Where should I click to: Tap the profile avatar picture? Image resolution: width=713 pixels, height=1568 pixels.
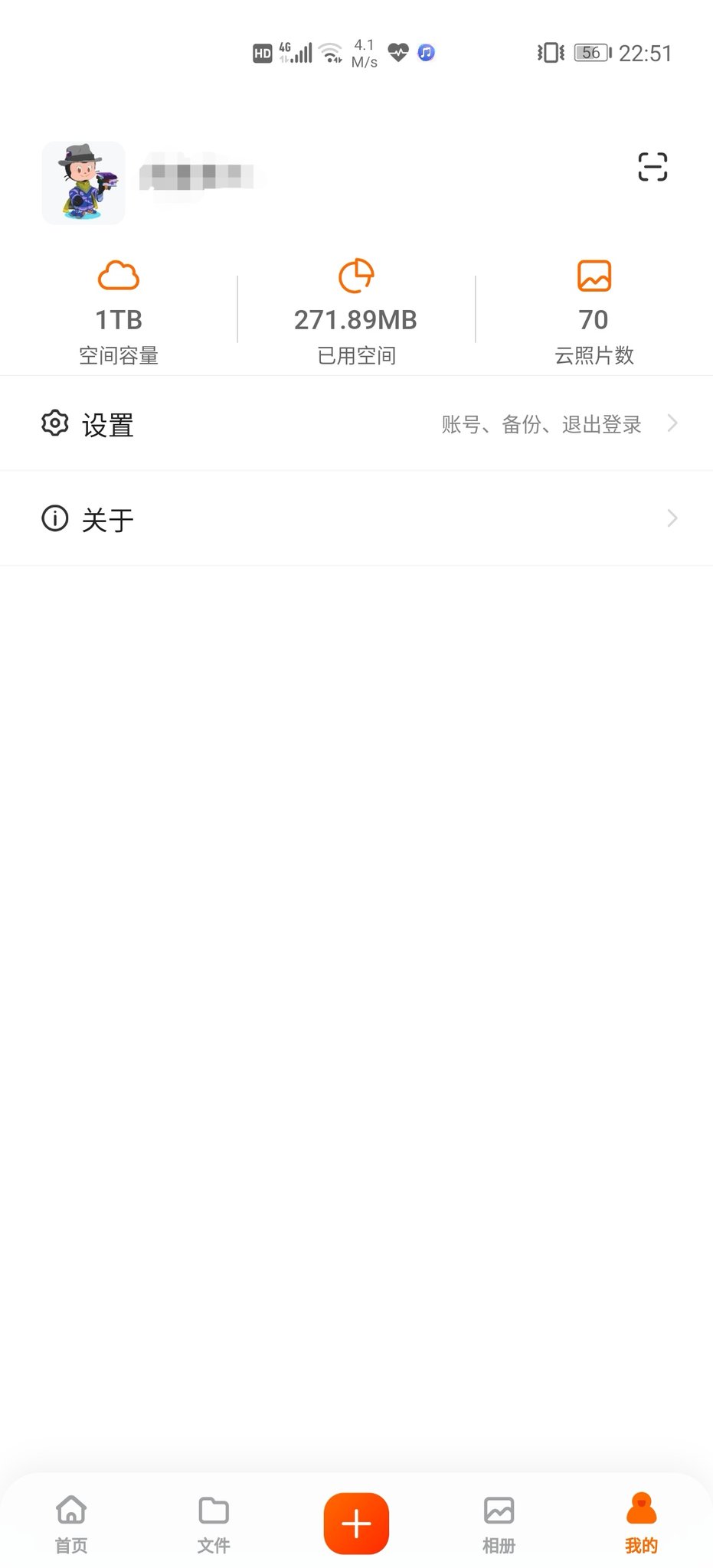click(83, 183)
